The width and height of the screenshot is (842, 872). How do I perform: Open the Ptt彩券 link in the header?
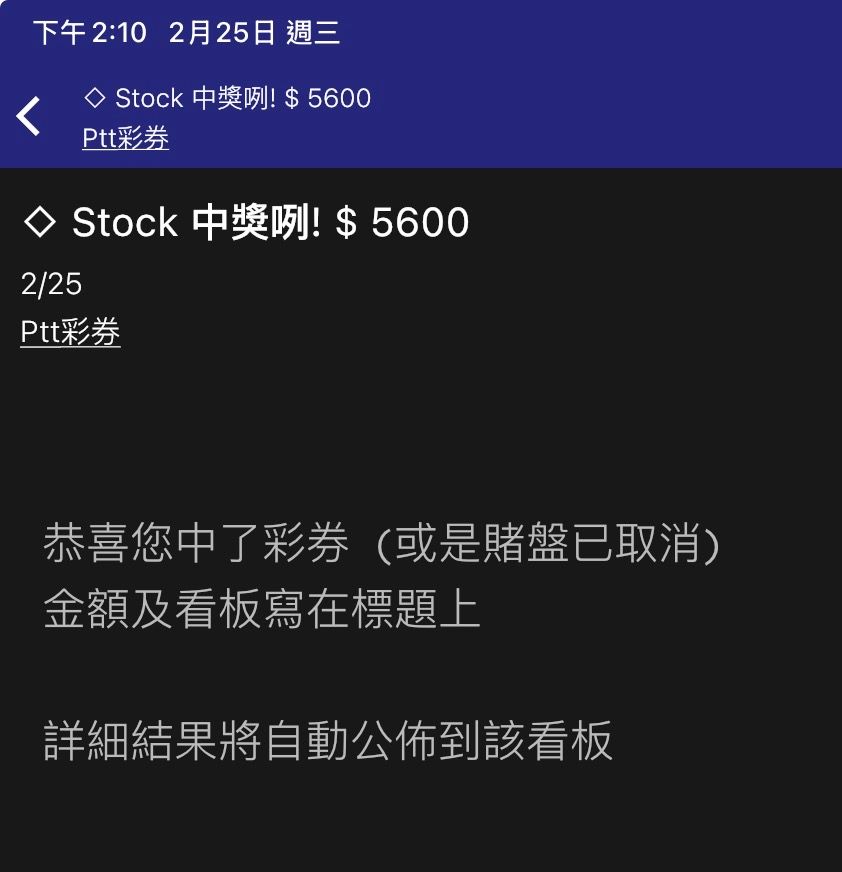click(125, 138)
